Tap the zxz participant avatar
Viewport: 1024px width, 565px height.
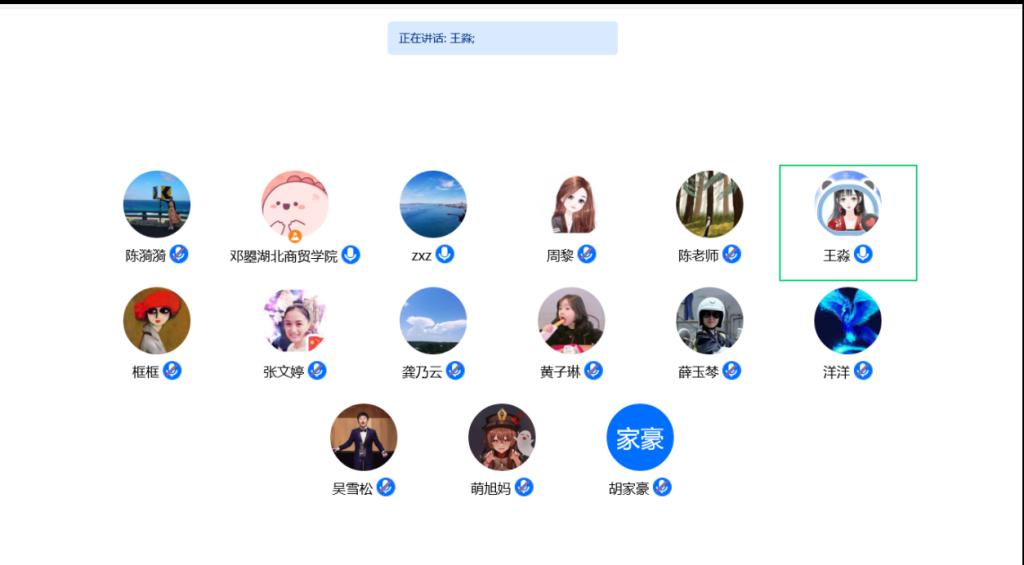(433, 204)
